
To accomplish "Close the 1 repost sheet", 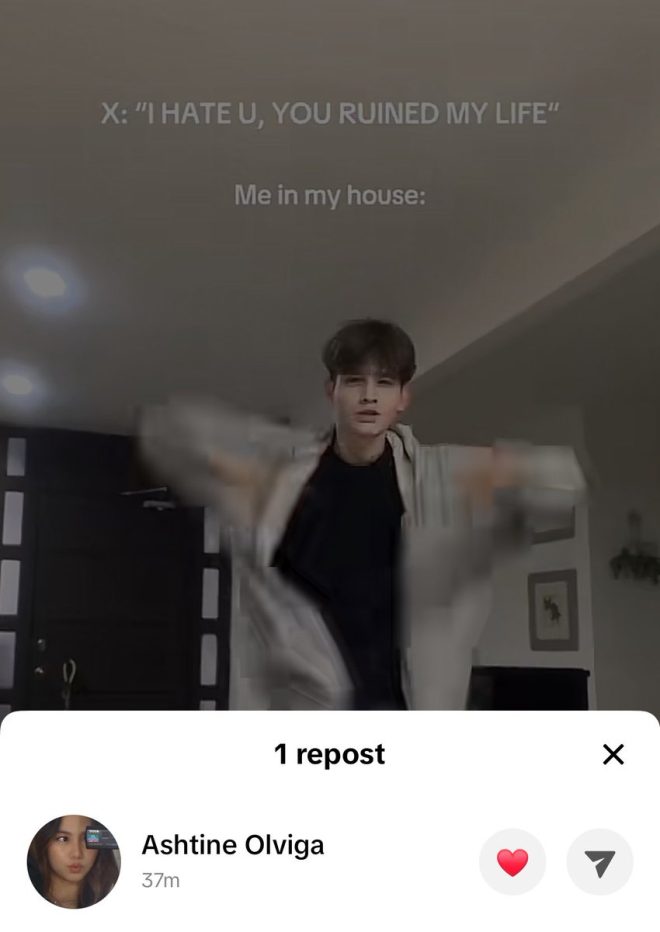I will click(613, 754).
